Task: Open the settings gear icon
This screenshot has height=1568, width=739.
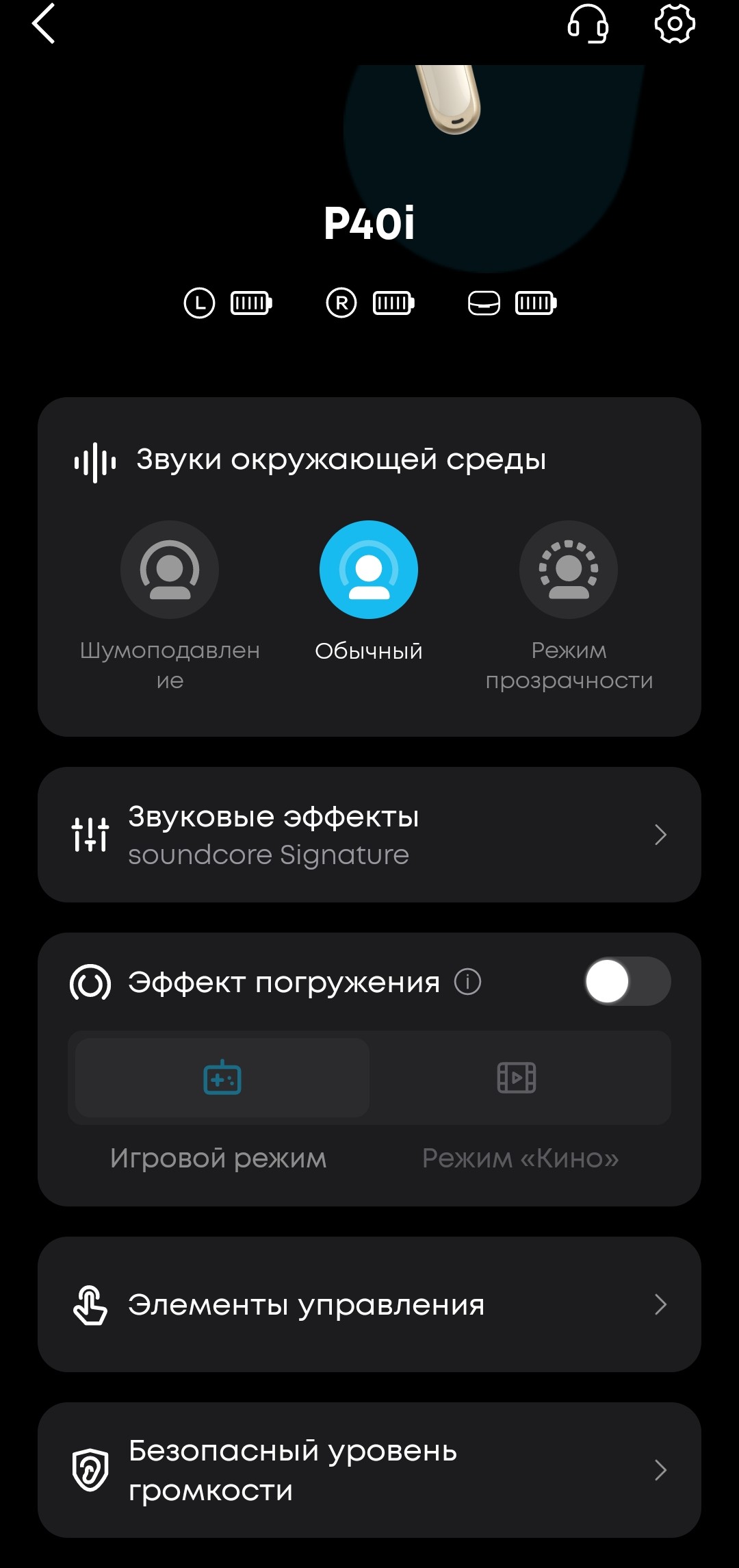Action: coord(675,24)
